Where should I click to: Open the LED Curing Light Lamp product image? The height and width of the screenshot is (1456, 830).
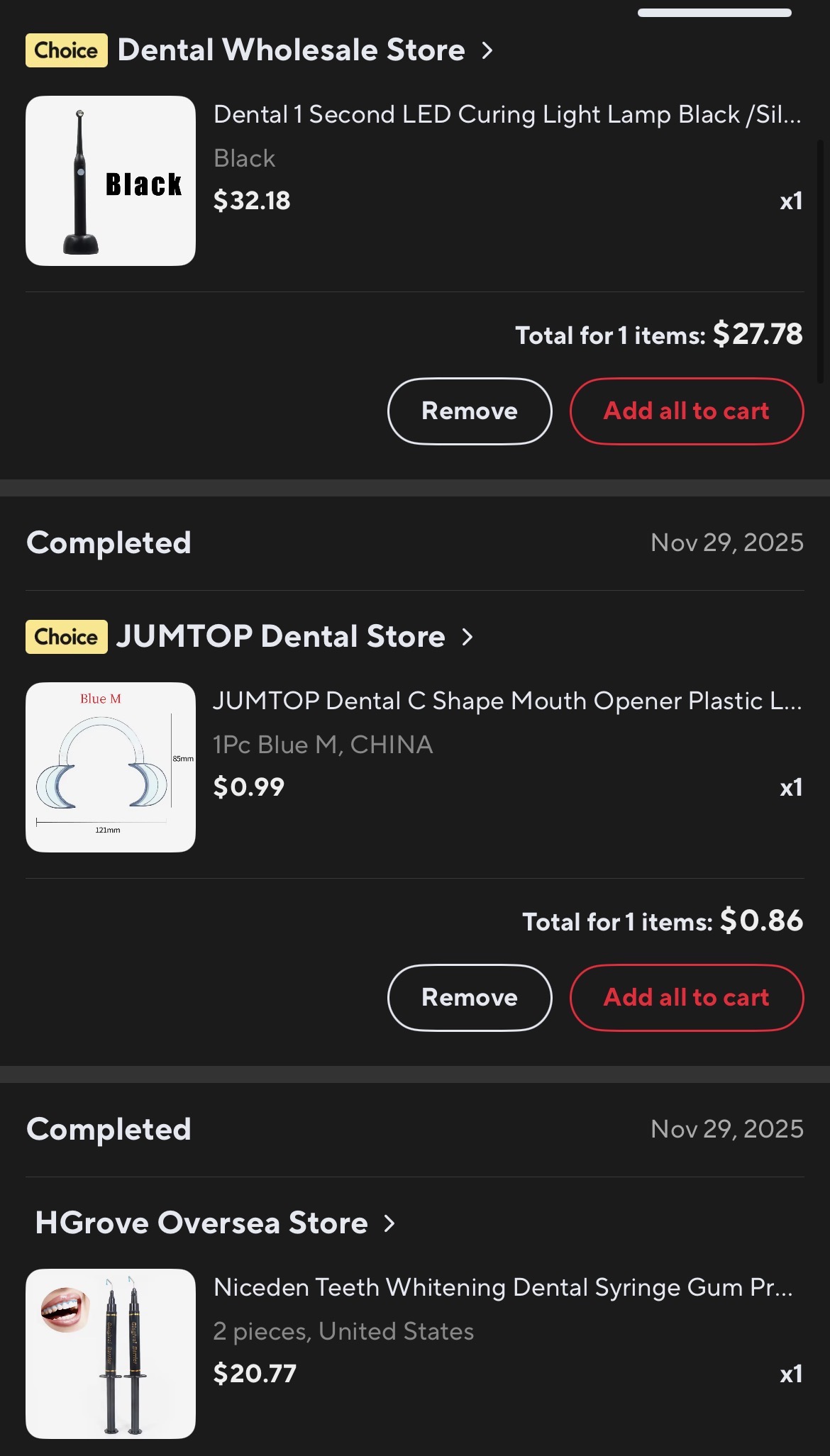(x=111, y=181)
